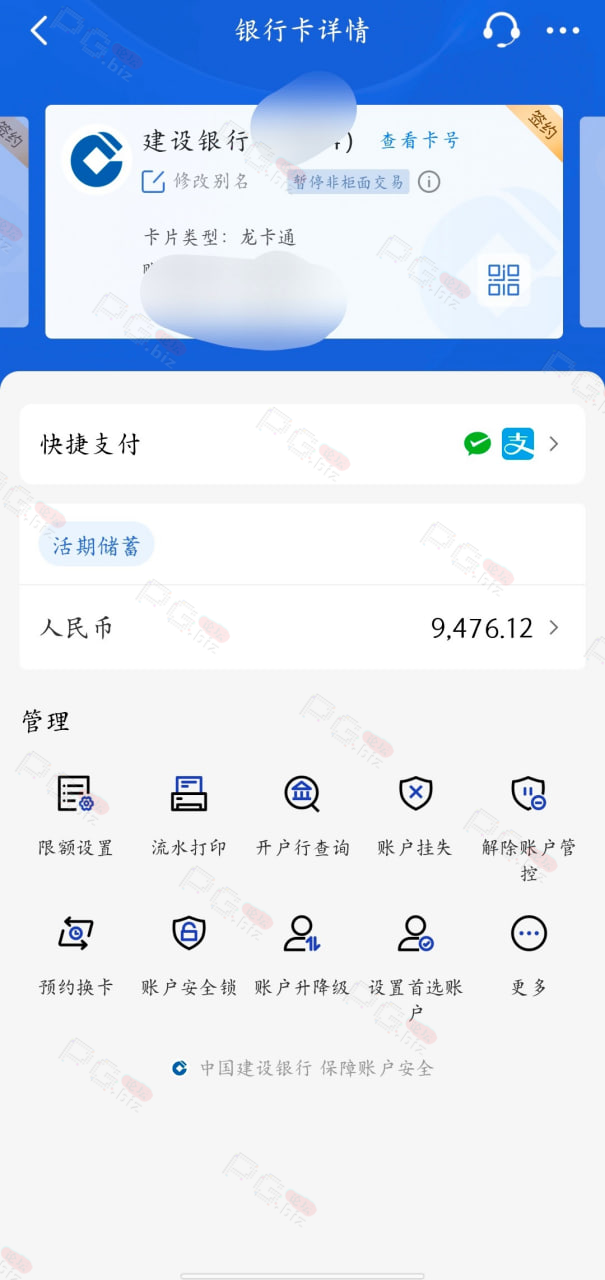
Task: Open the 快捷支付 row
Action: [302, 444]
